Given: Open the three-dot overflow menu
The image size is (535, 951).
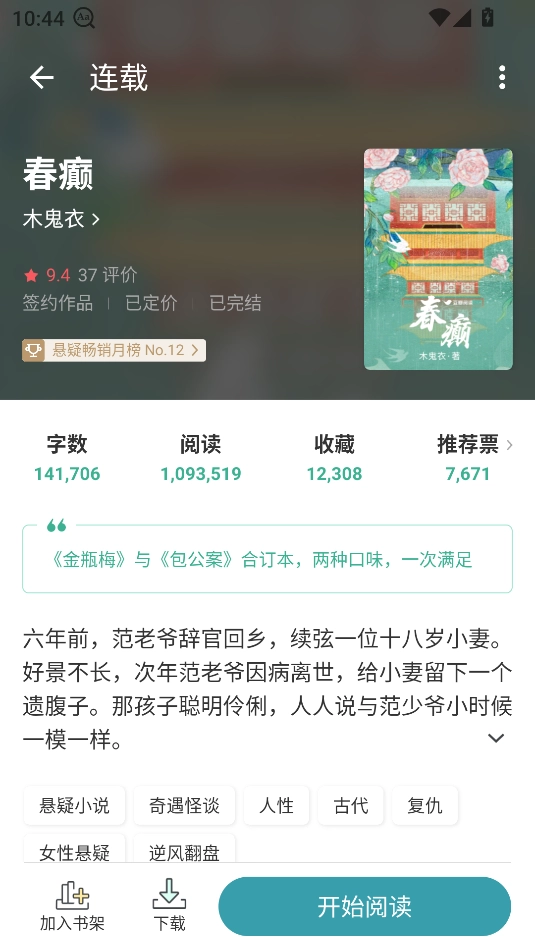Looking at the screenshot, I should [502, 78].
